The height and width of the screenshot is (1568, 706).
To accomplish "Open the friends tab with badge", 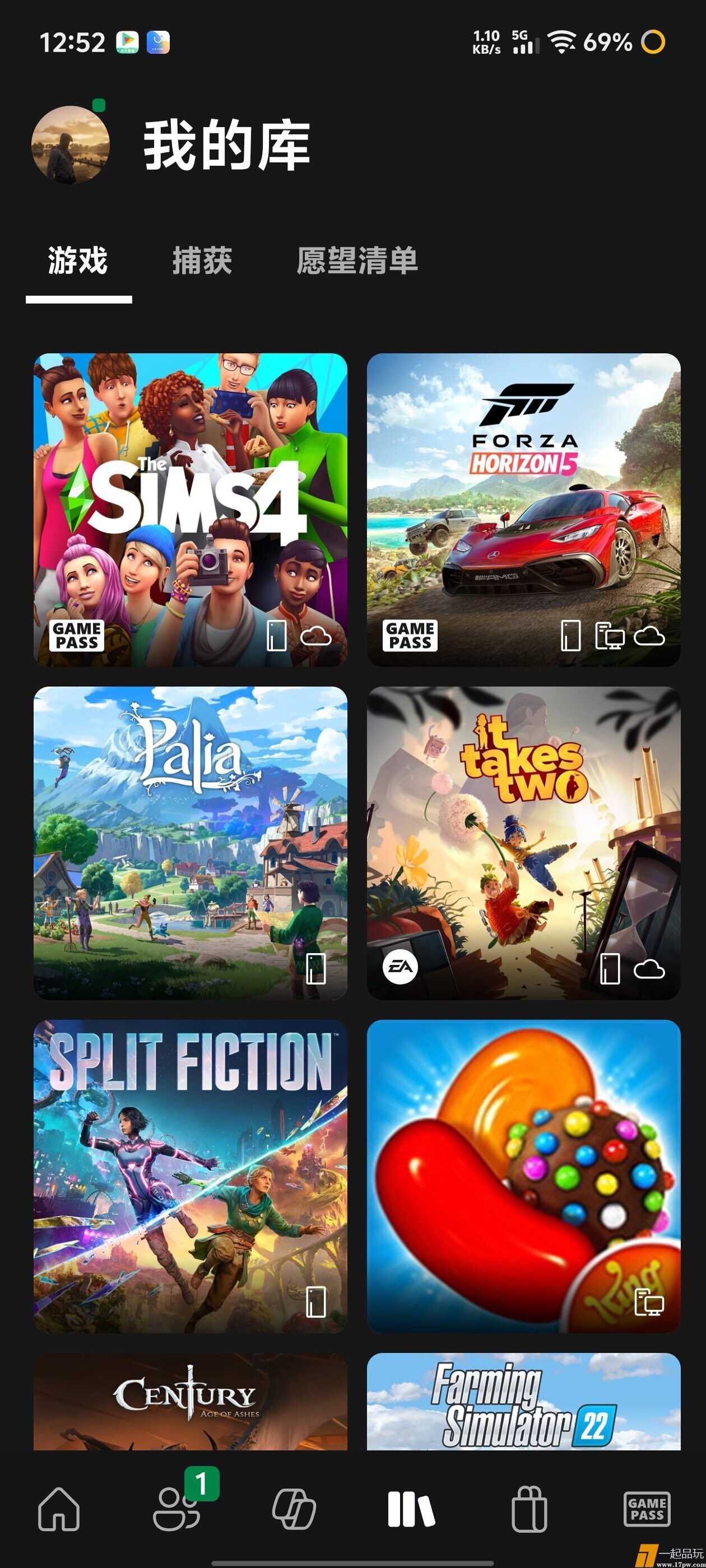I will tap(176, 1509).
